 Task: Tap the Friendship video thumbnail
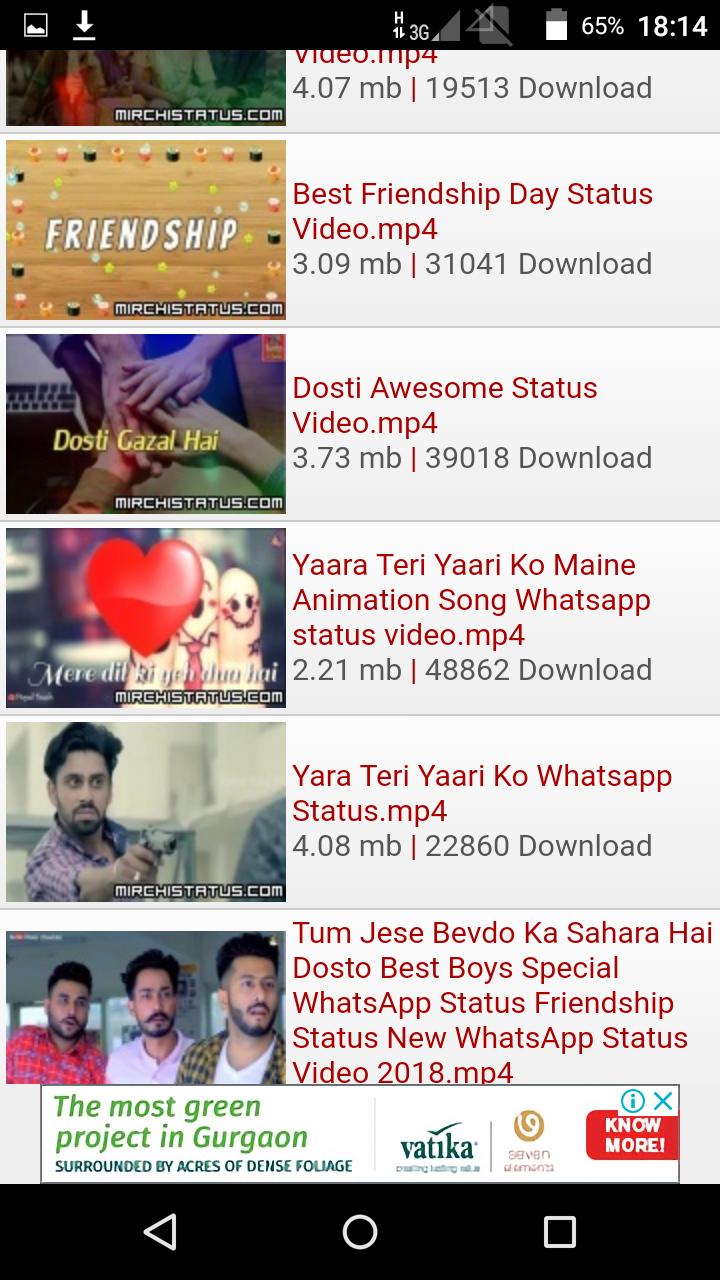click(146, 230)
